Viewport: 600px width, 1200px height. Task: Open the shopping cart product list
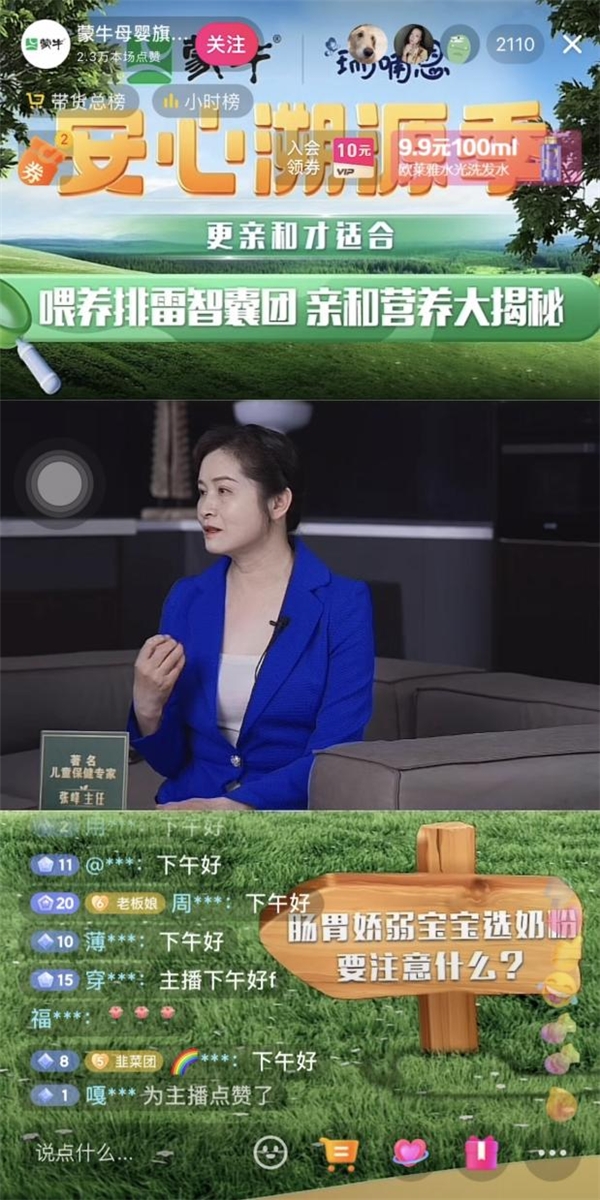pos(339,1153)
